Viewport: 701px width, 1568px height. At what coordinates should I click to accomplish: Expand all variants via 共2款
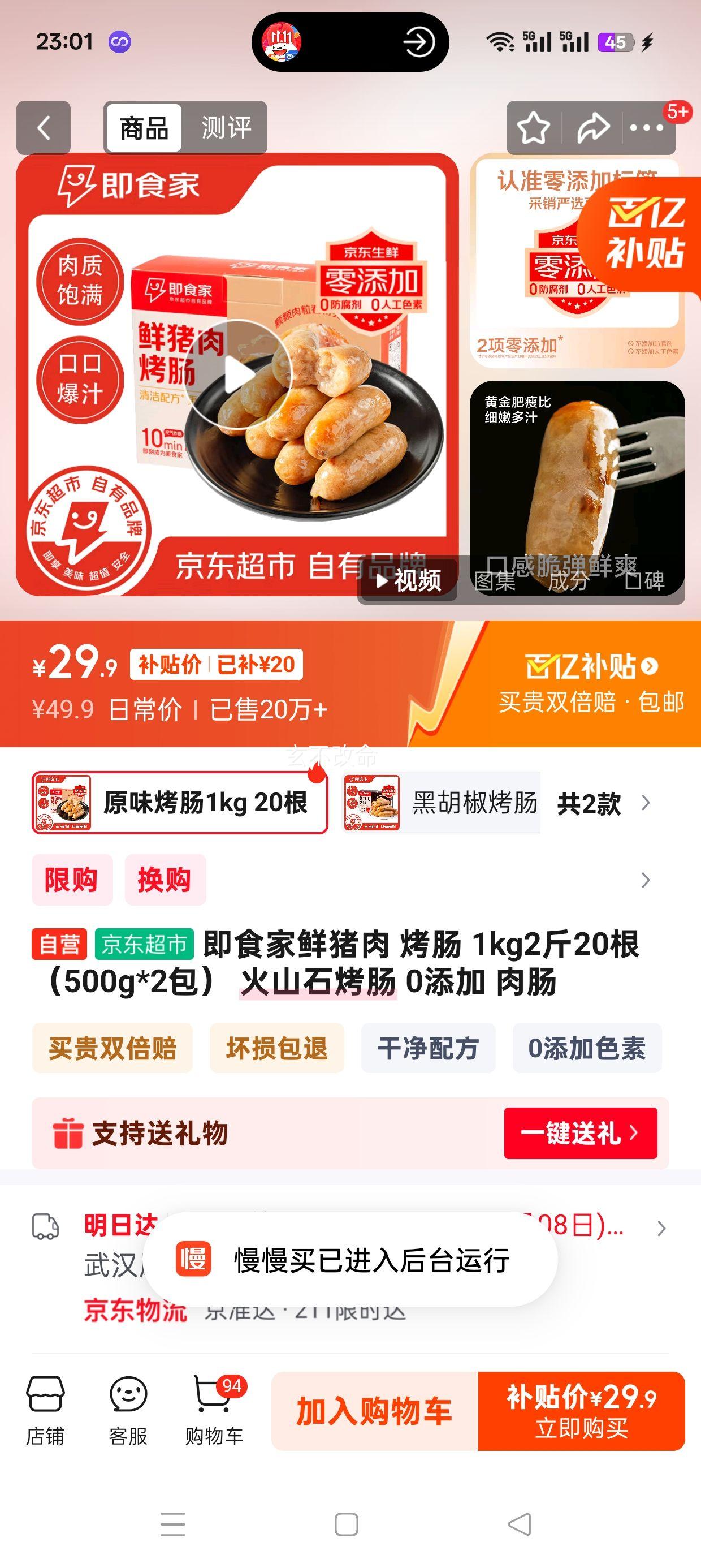click(x=603, y=803)
